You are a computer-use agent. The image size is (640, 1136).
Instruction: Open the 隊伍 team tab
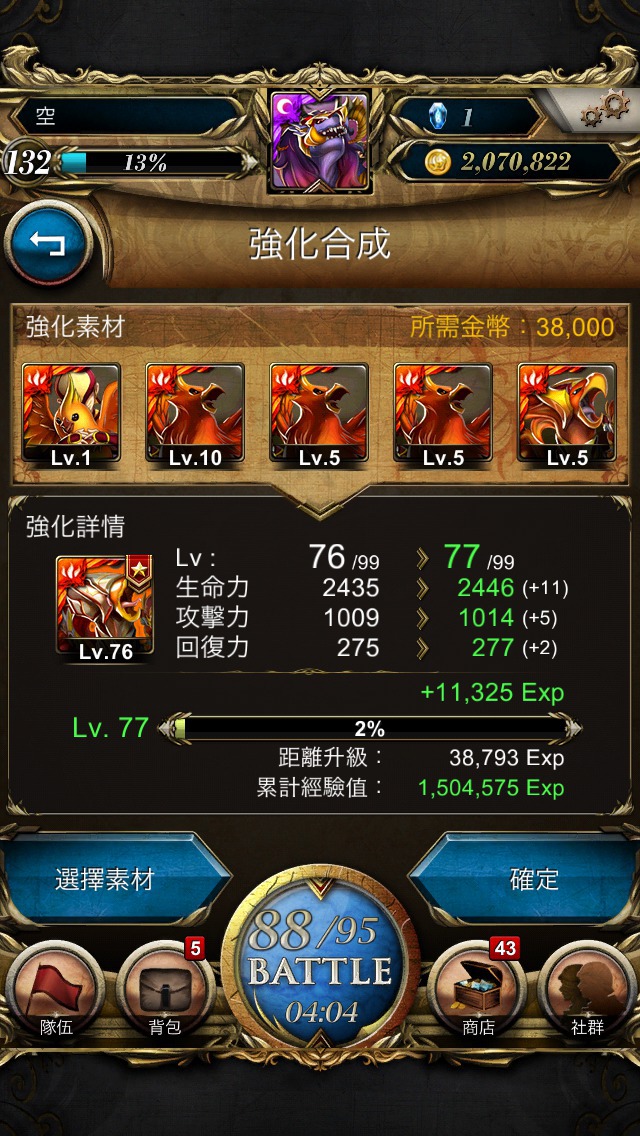[56, 991]
